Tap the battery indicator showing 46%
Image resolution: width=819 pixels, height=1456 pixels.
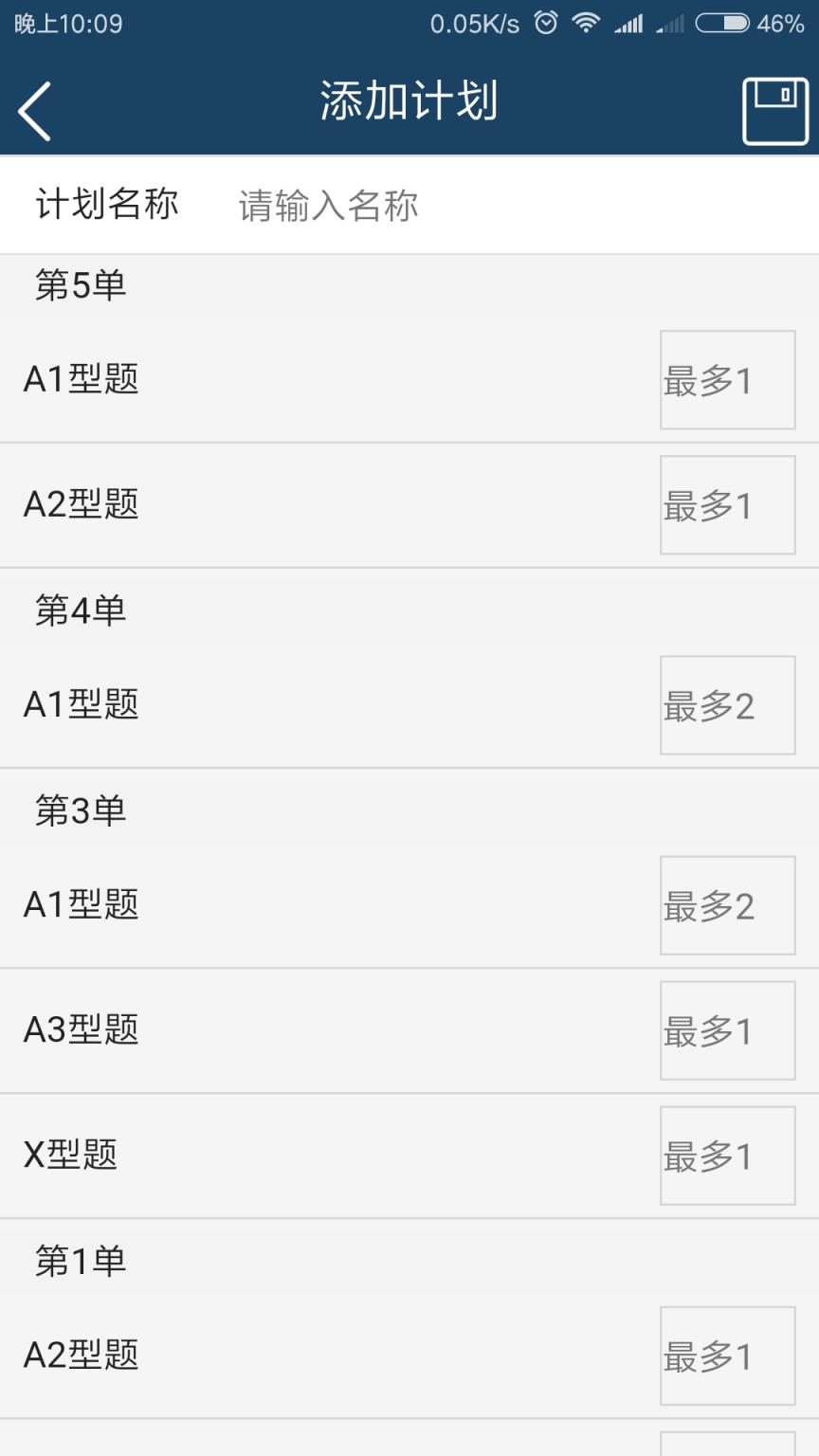(x=728, y=24)
